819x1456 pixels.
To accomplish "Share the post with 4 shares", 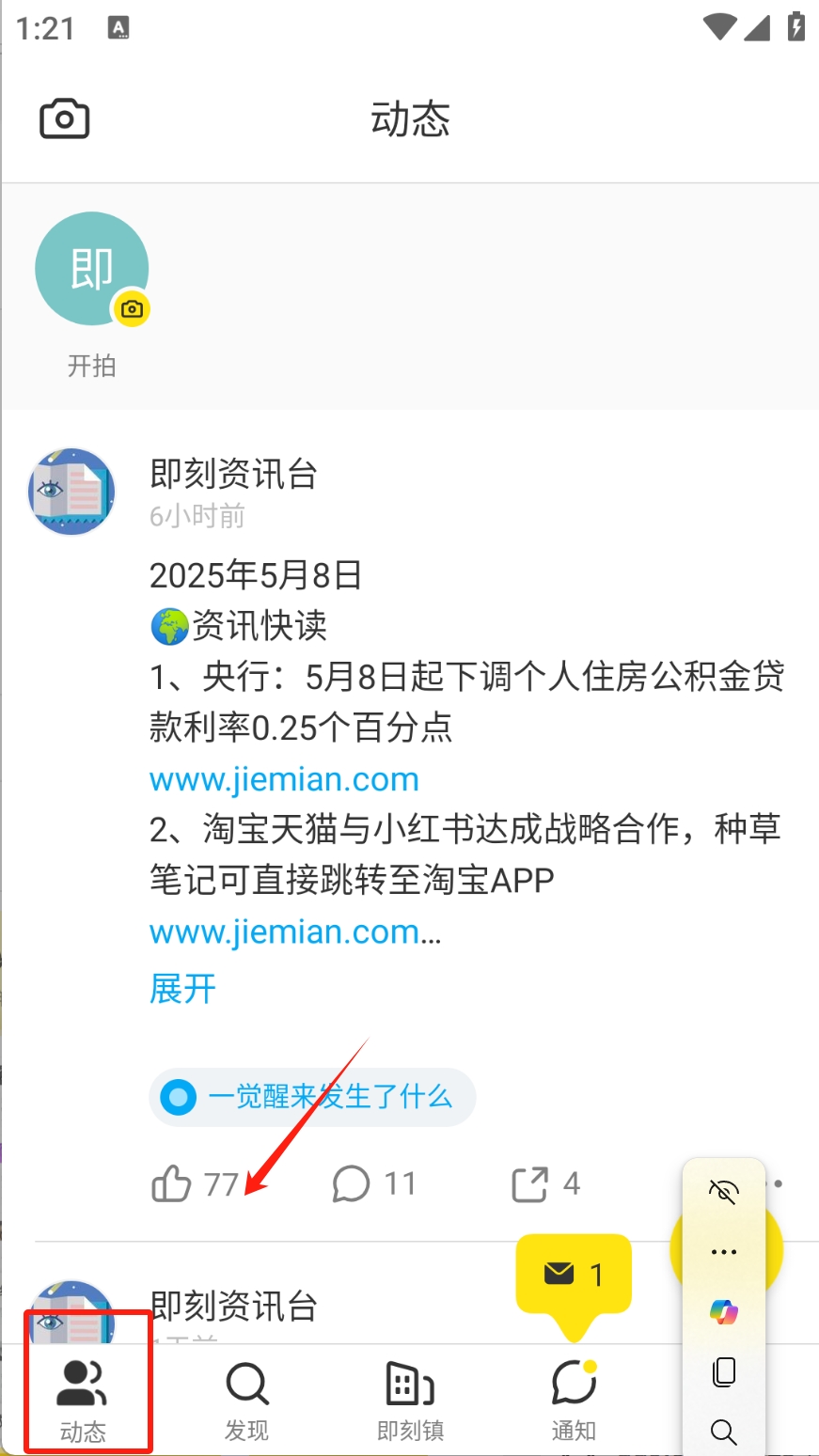I will click(529, 1184).
